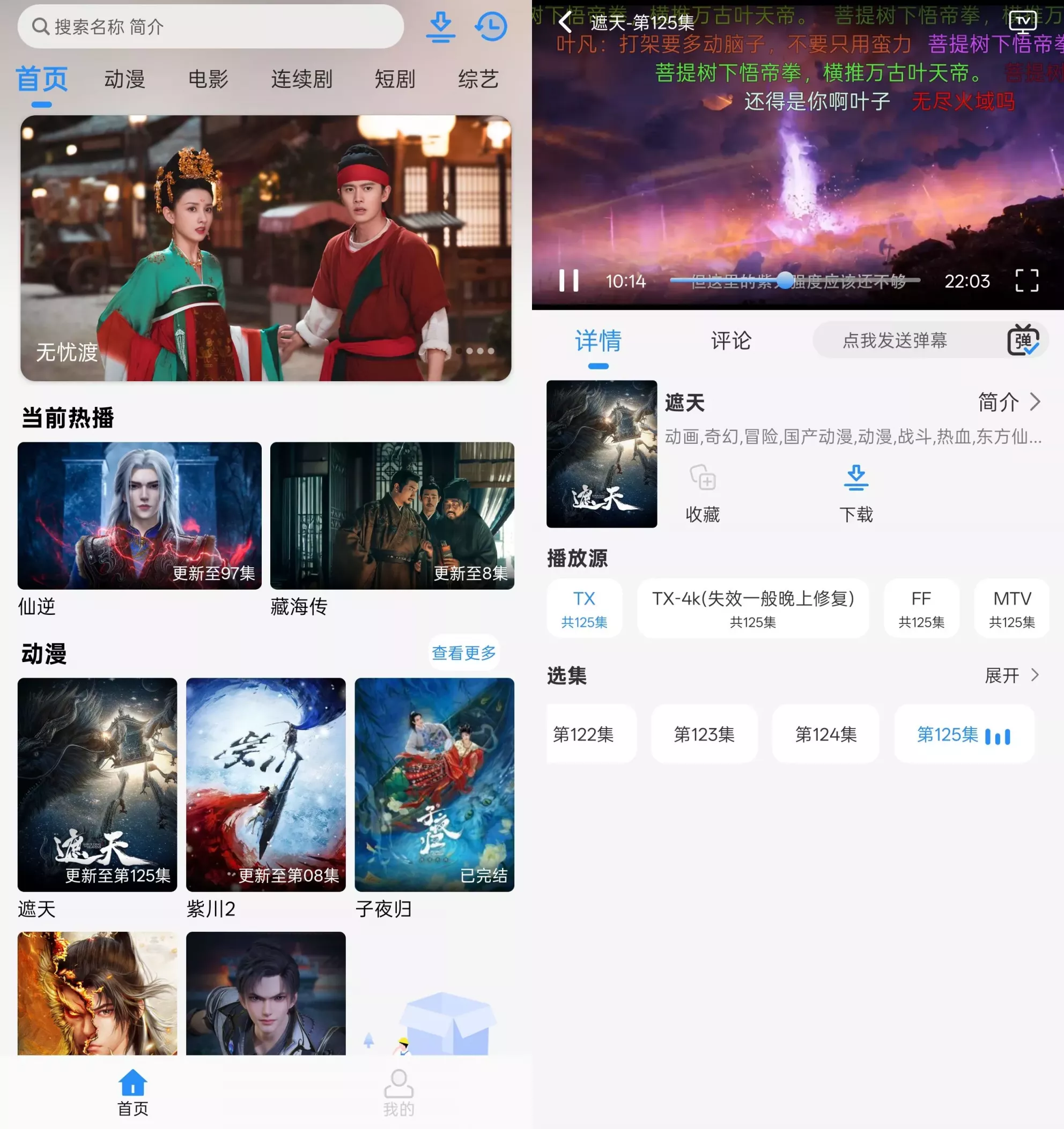Play episode 第123集
The width and height of the screenshot is (1064, 1129).
point(704,734)
